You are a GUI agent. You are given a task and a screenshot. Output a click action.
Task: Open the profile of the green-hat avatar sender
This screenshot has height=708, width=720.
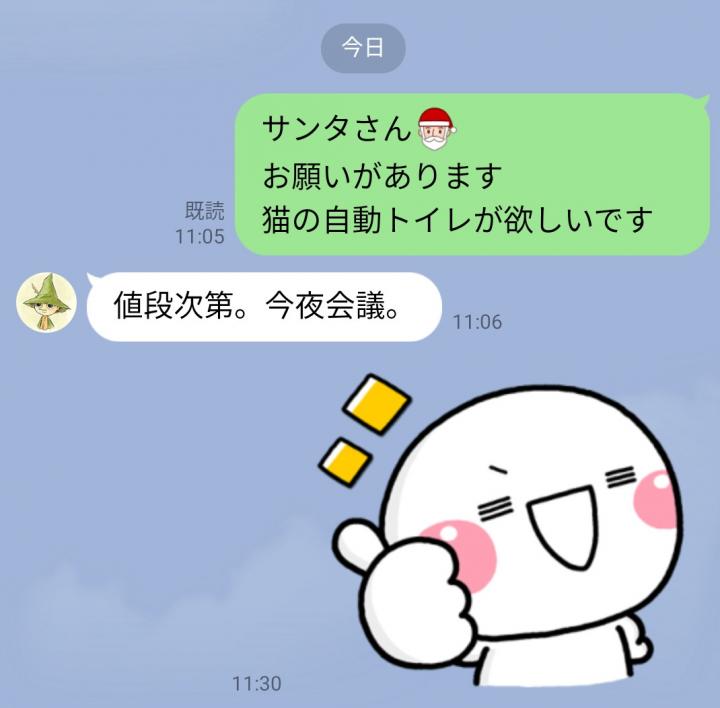coord(47,302)
